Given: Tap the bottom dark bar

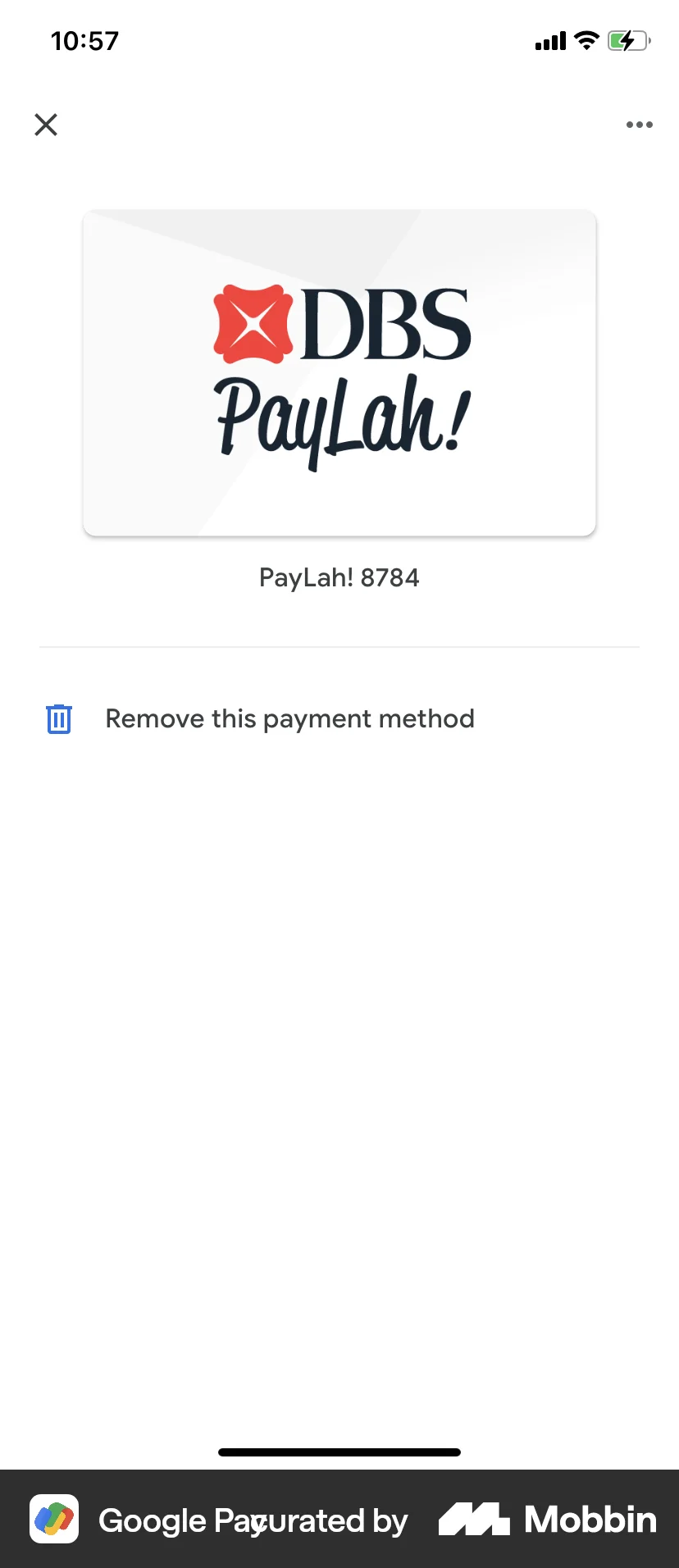Looking at the screenshot, I should tap(339, 1520).
